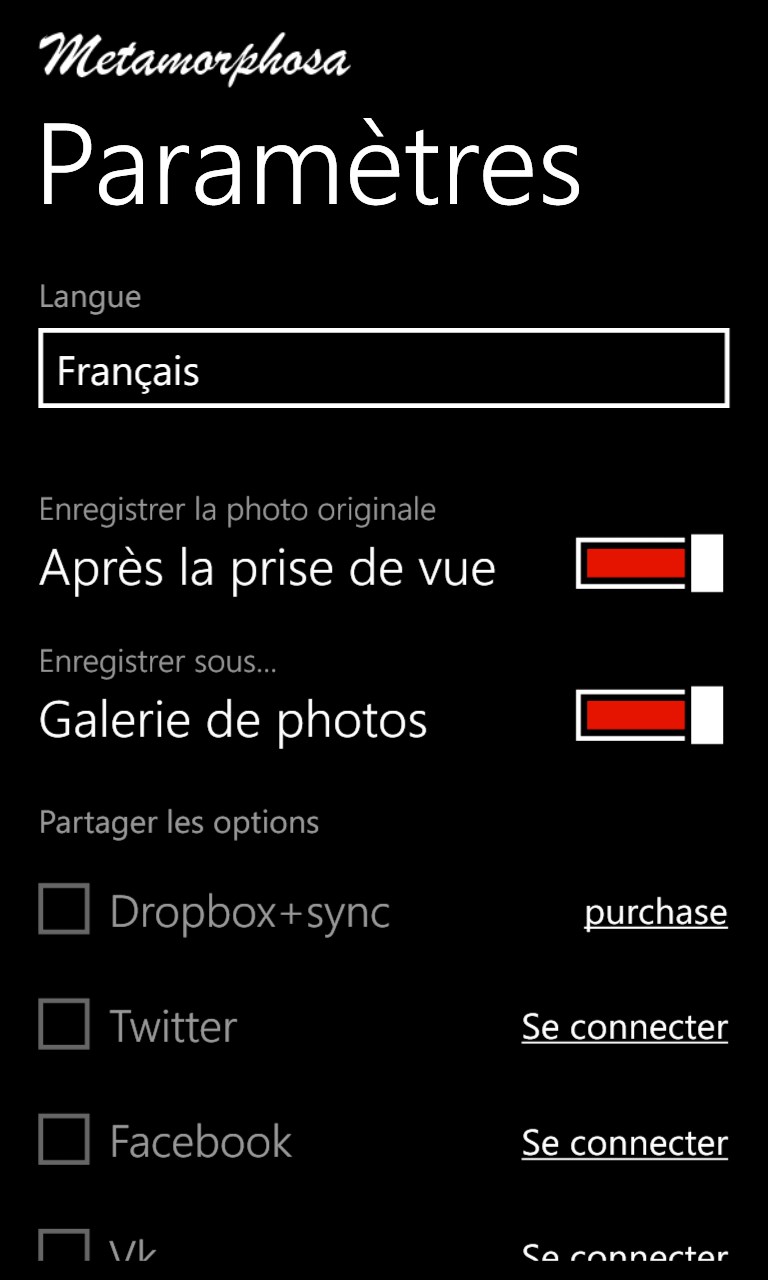Viewport: 768px width, 1280px height.
Task: Open the Langue dropdown showing Français
Action: click(x=383, y=368)
